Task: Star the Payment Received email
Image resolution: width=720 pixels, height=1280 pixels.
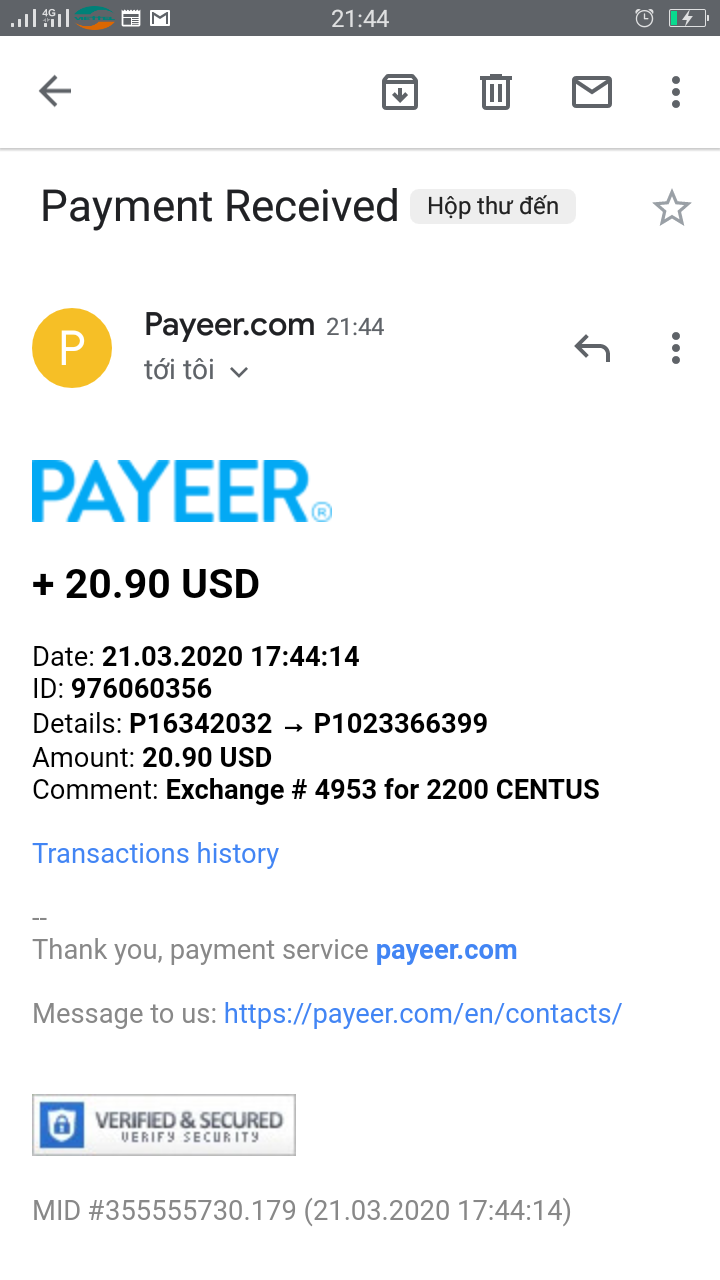Action: (671, 209)
